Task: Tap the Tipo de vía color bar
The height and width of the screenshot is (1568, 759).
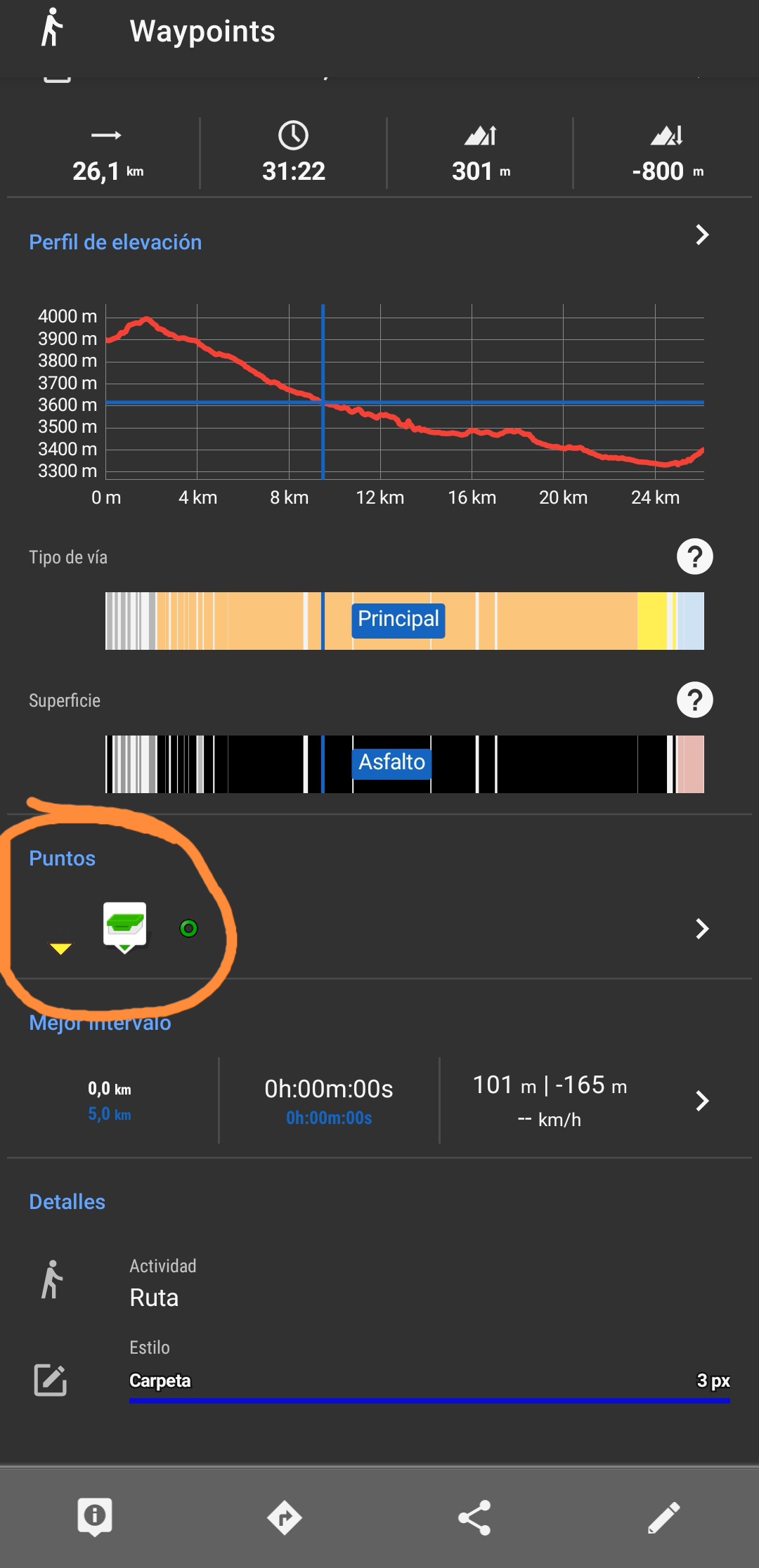Action: (x=404, y=621)
